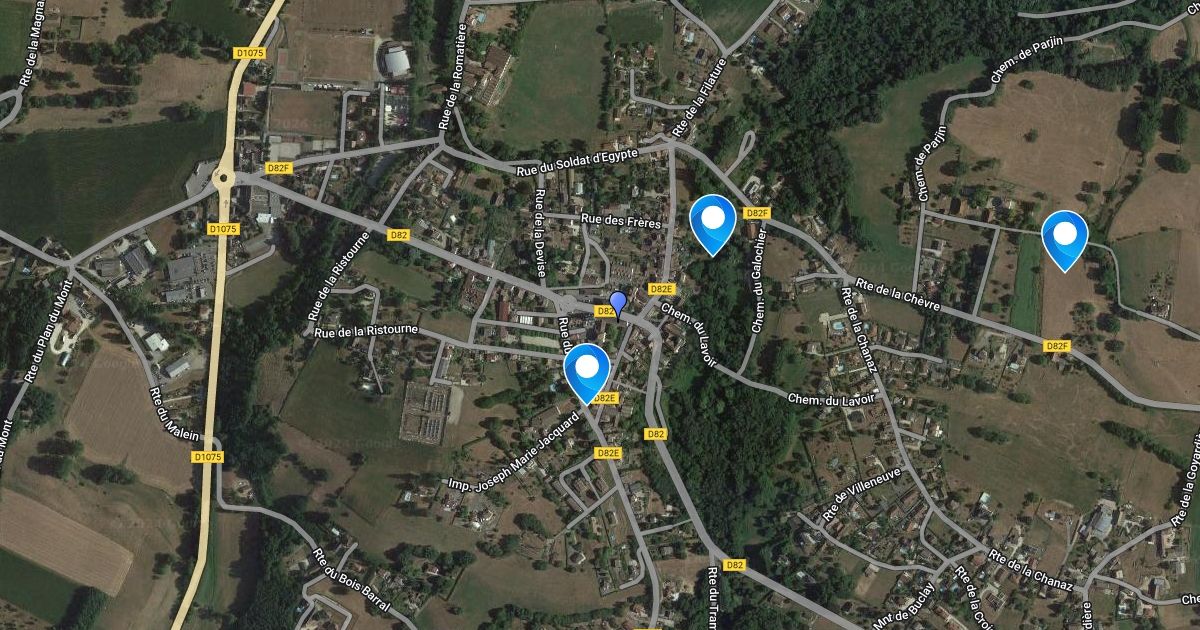Select the small blue marker near Chem. du Lavoir
This screenshot has height=630, width=1200.
click(618, 304)
